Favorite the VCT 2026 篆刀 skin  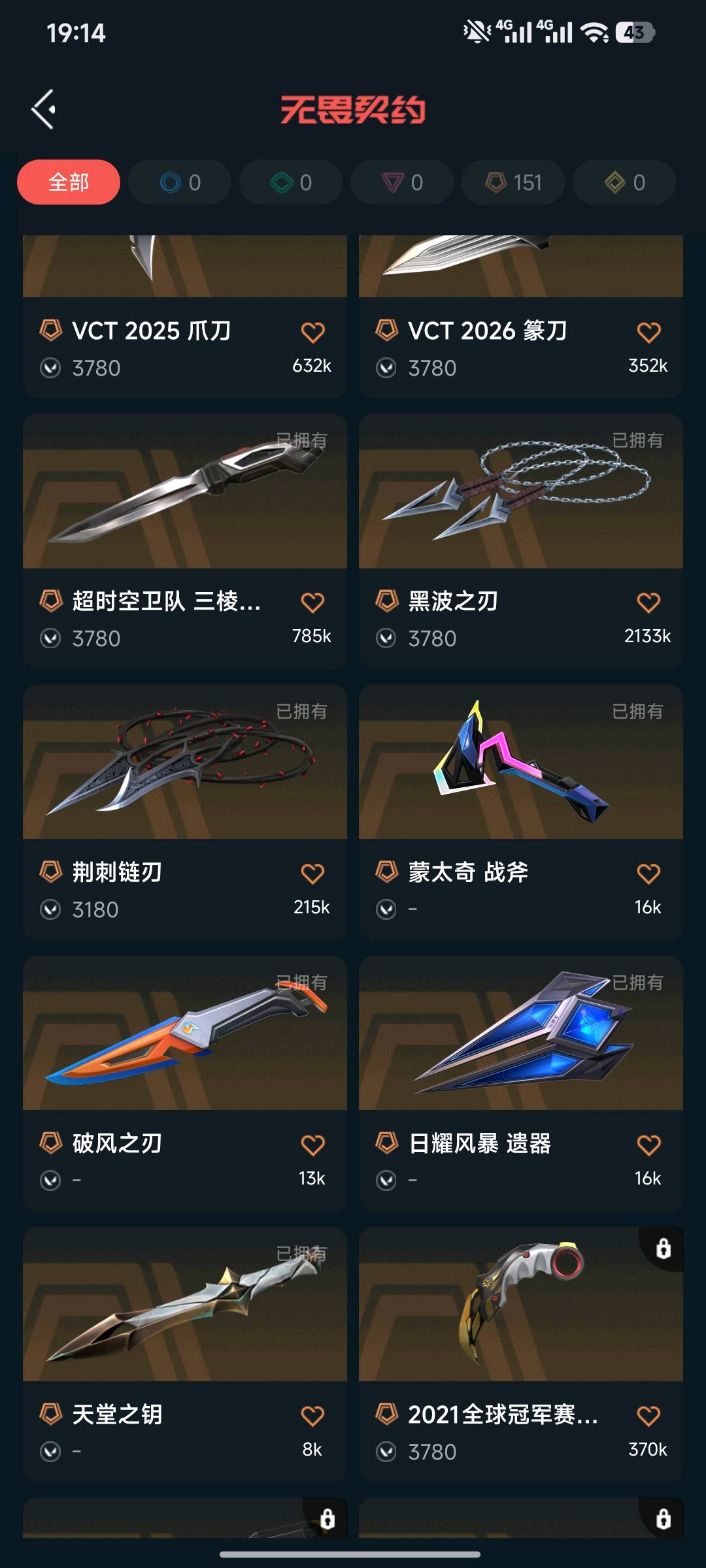tap(648, 333)
